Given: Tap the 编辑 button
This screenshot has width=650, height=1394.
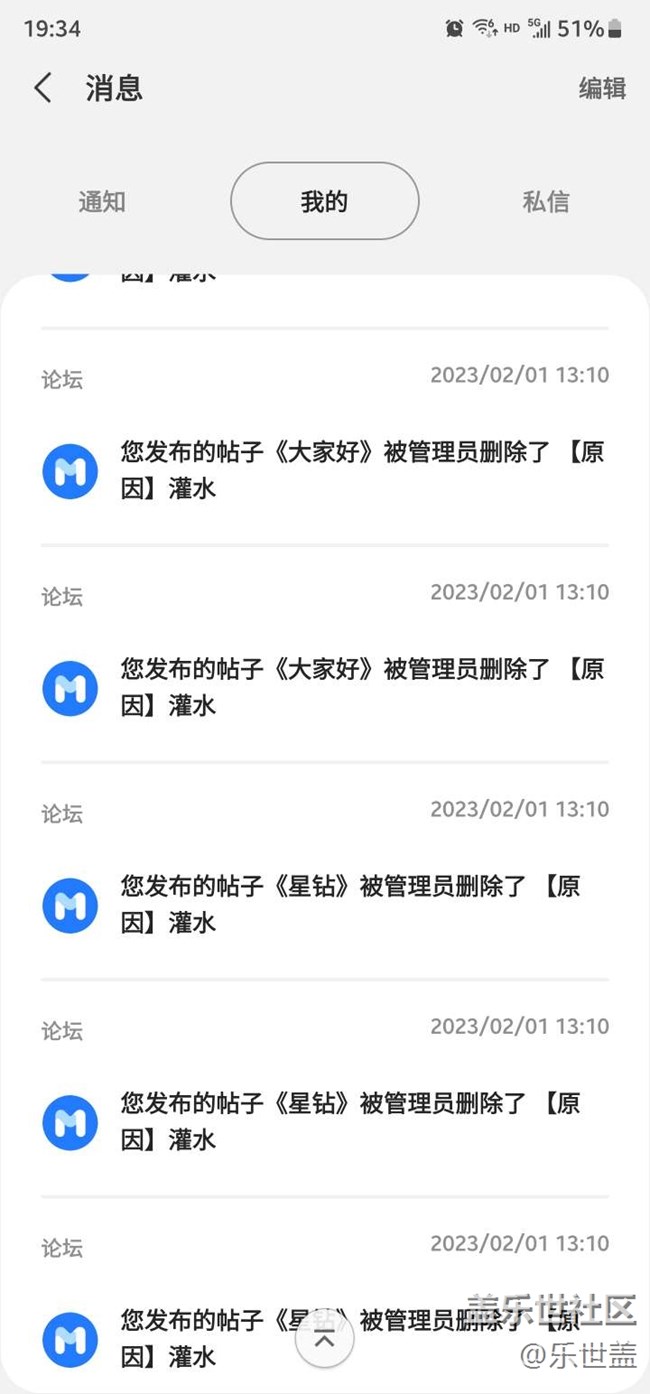Looking at the screenshot, I should pos(602,88).
